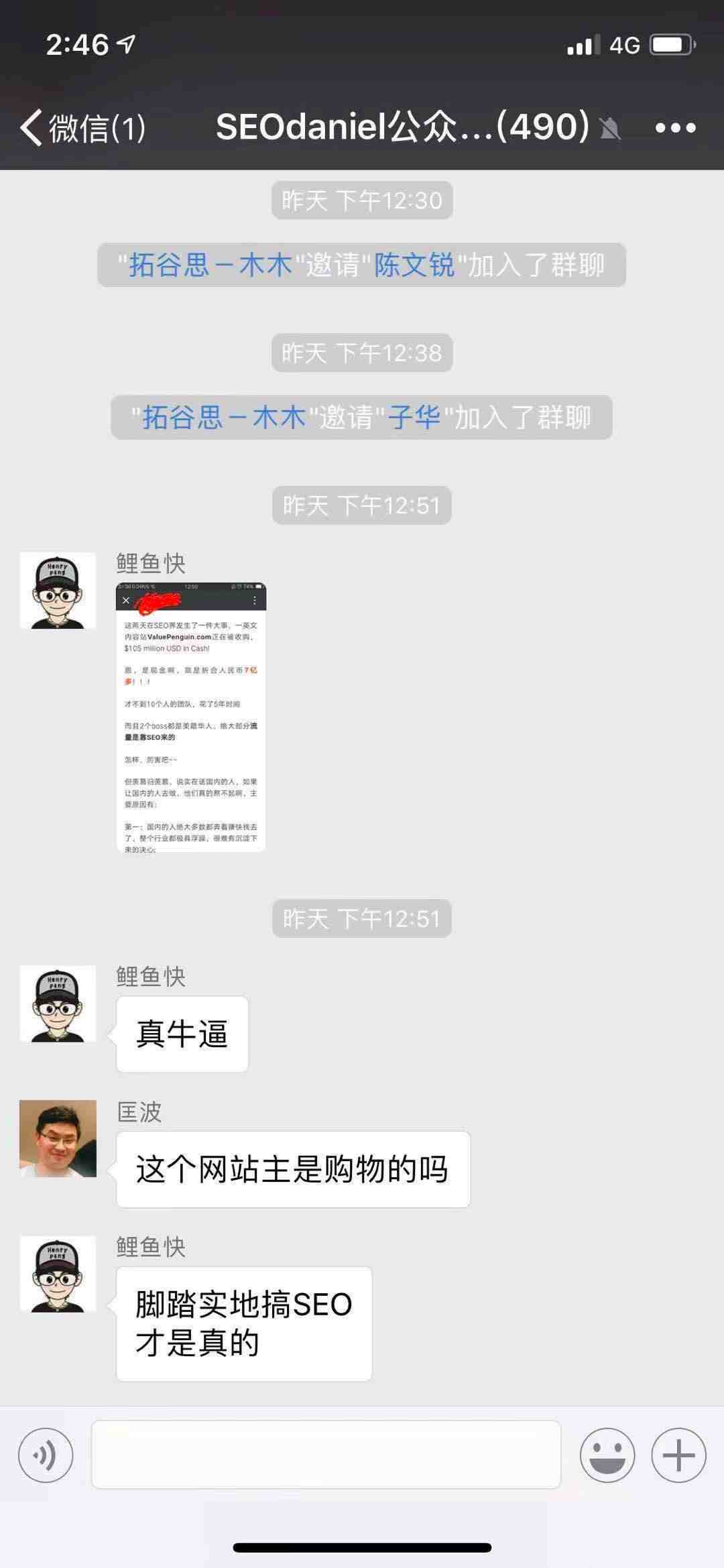Open inviter 拓谷思－木木 in 陈文锐 invitation

coord(210,265)
